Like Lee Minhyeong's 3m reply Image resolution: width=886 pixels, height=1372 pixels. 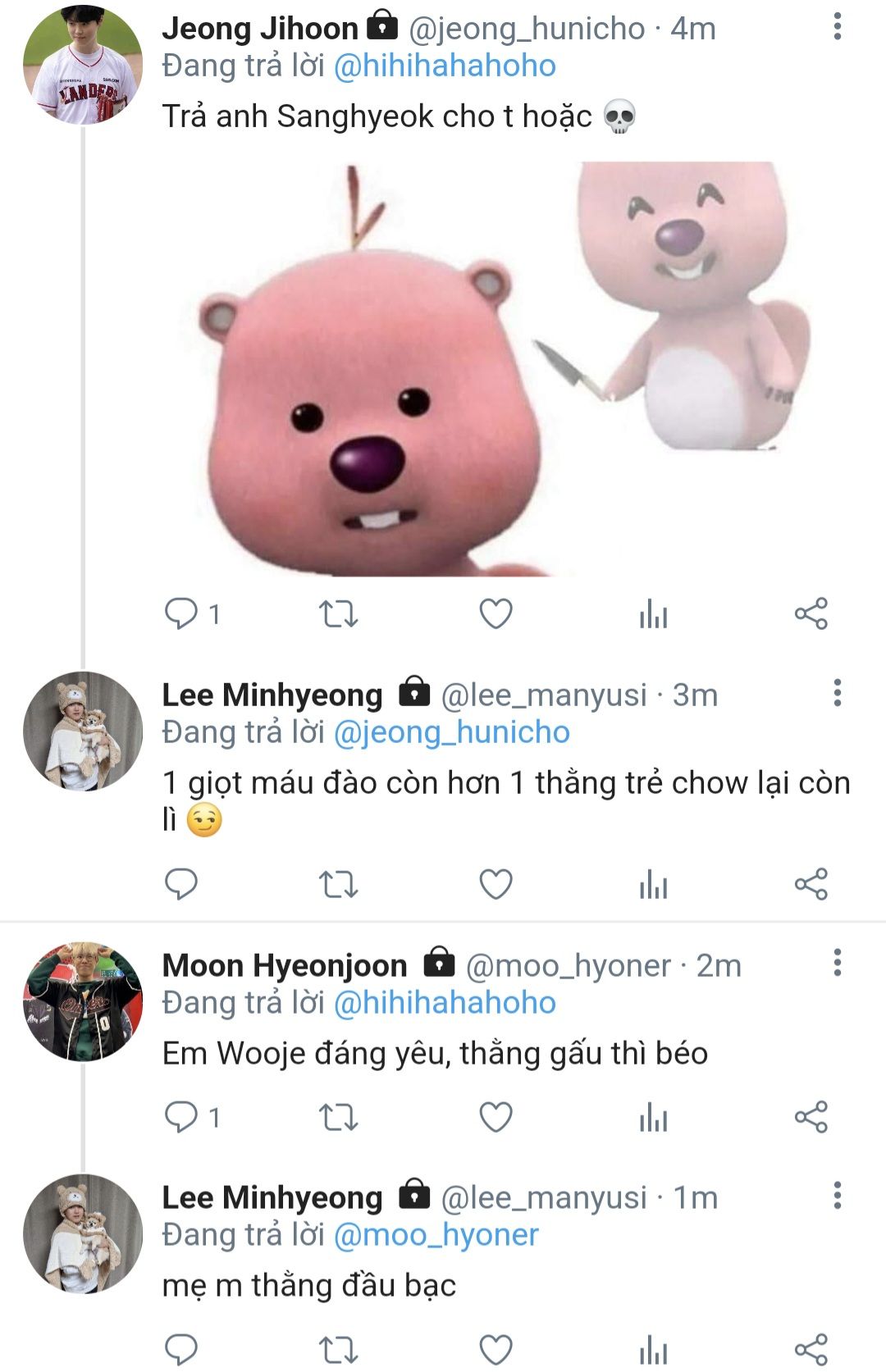point(496,884)
